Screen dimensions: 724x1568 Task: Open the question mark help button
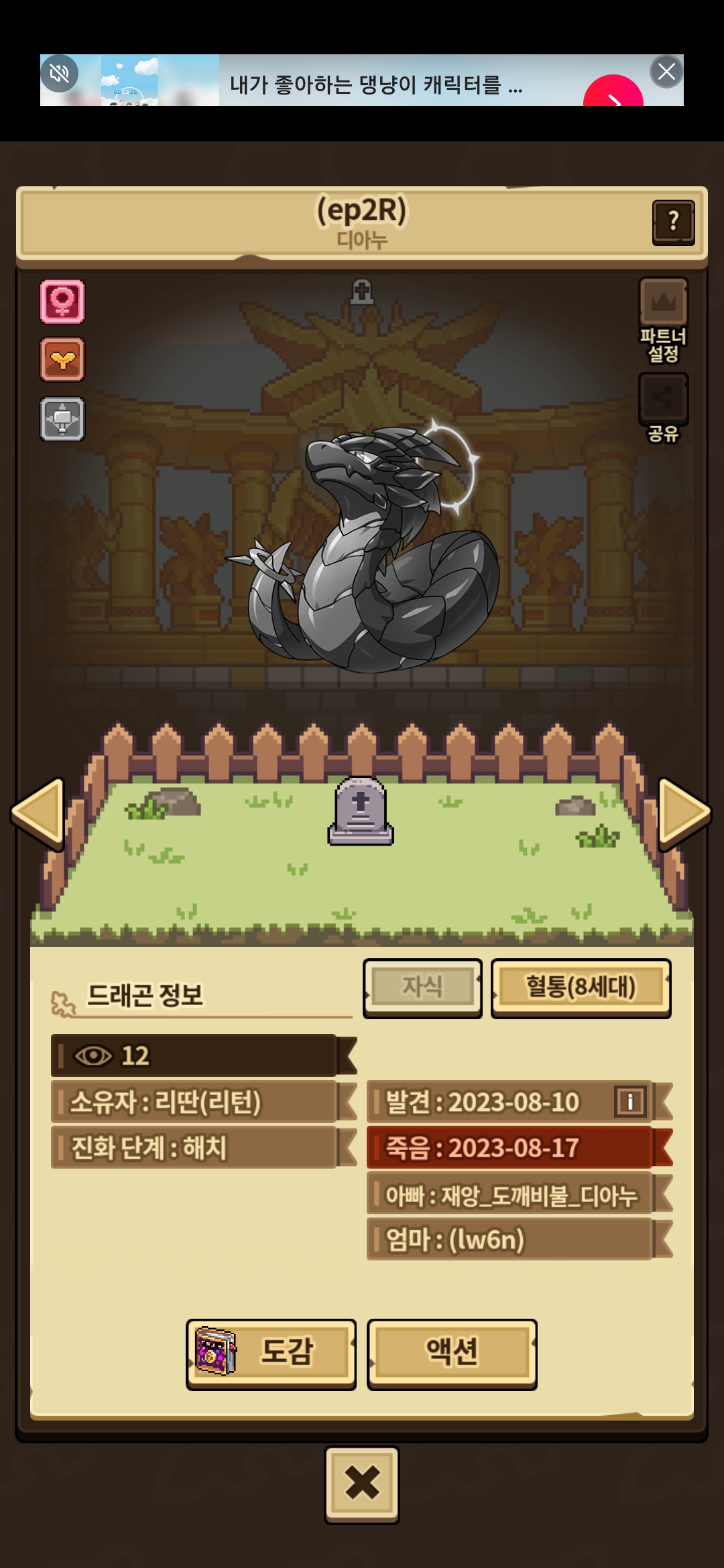click(x=673, y=222)
